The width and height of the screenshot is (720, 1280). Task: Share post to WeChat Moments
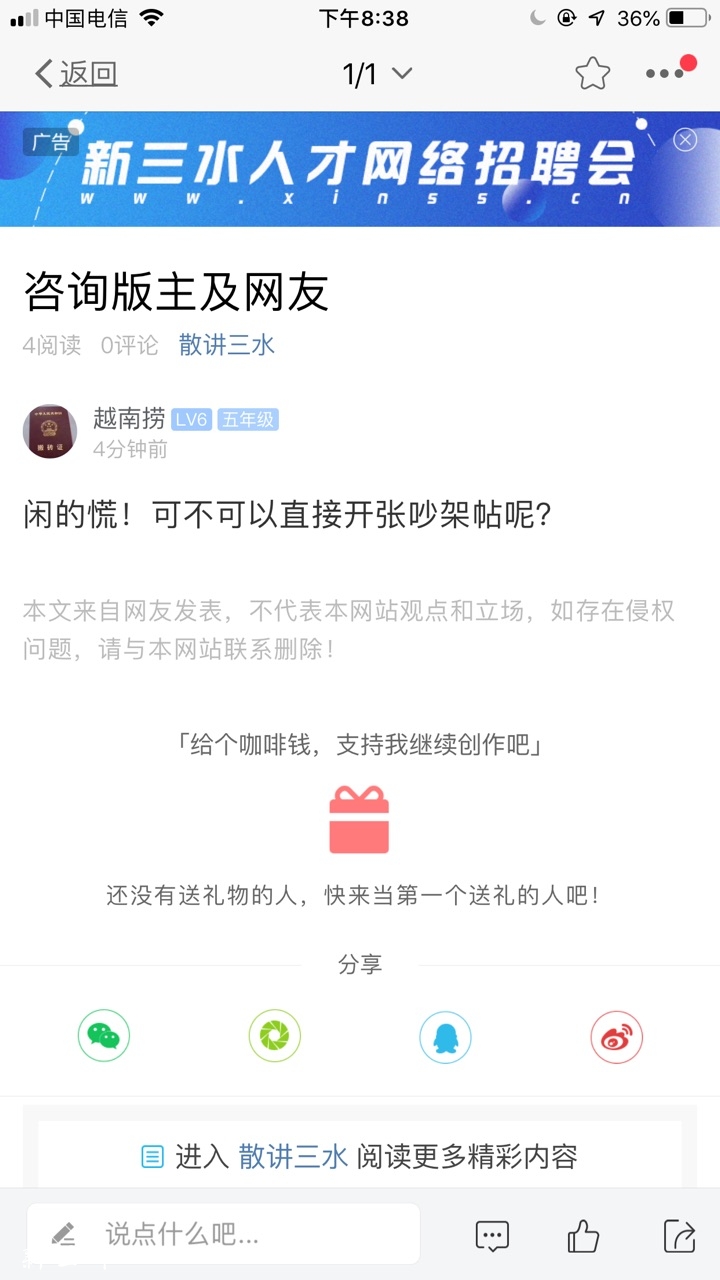point(274,1036)
